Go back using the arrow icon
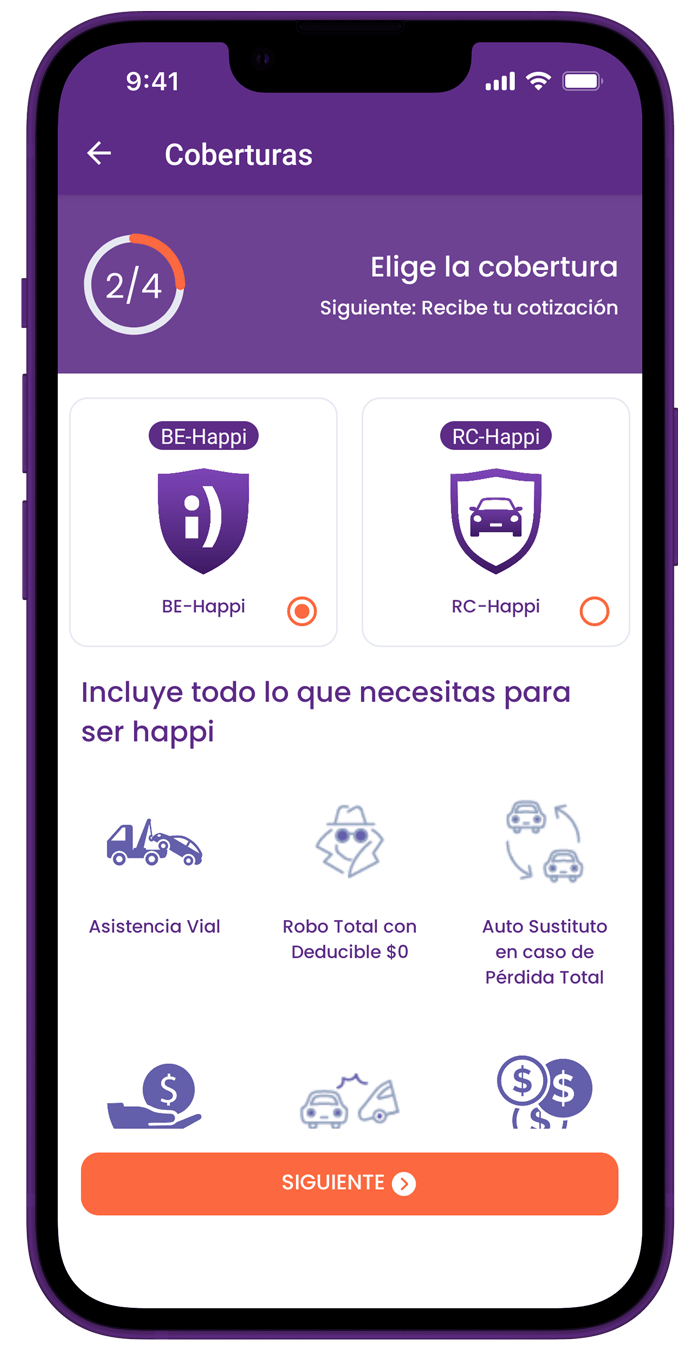 (98, 153)
